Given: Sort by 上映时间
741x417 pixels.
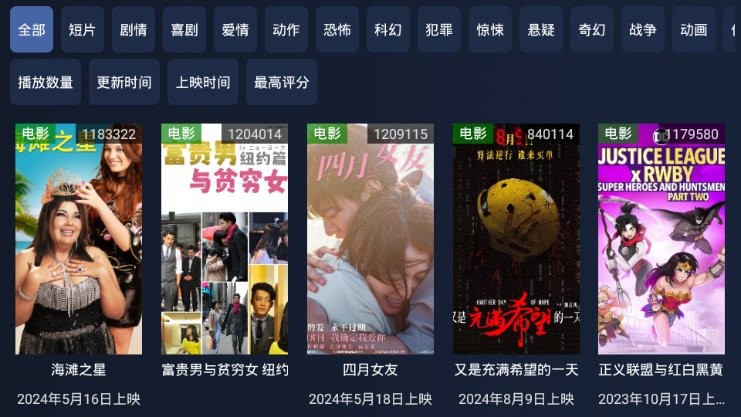Looking at the screenshot, I should point(203,82).
